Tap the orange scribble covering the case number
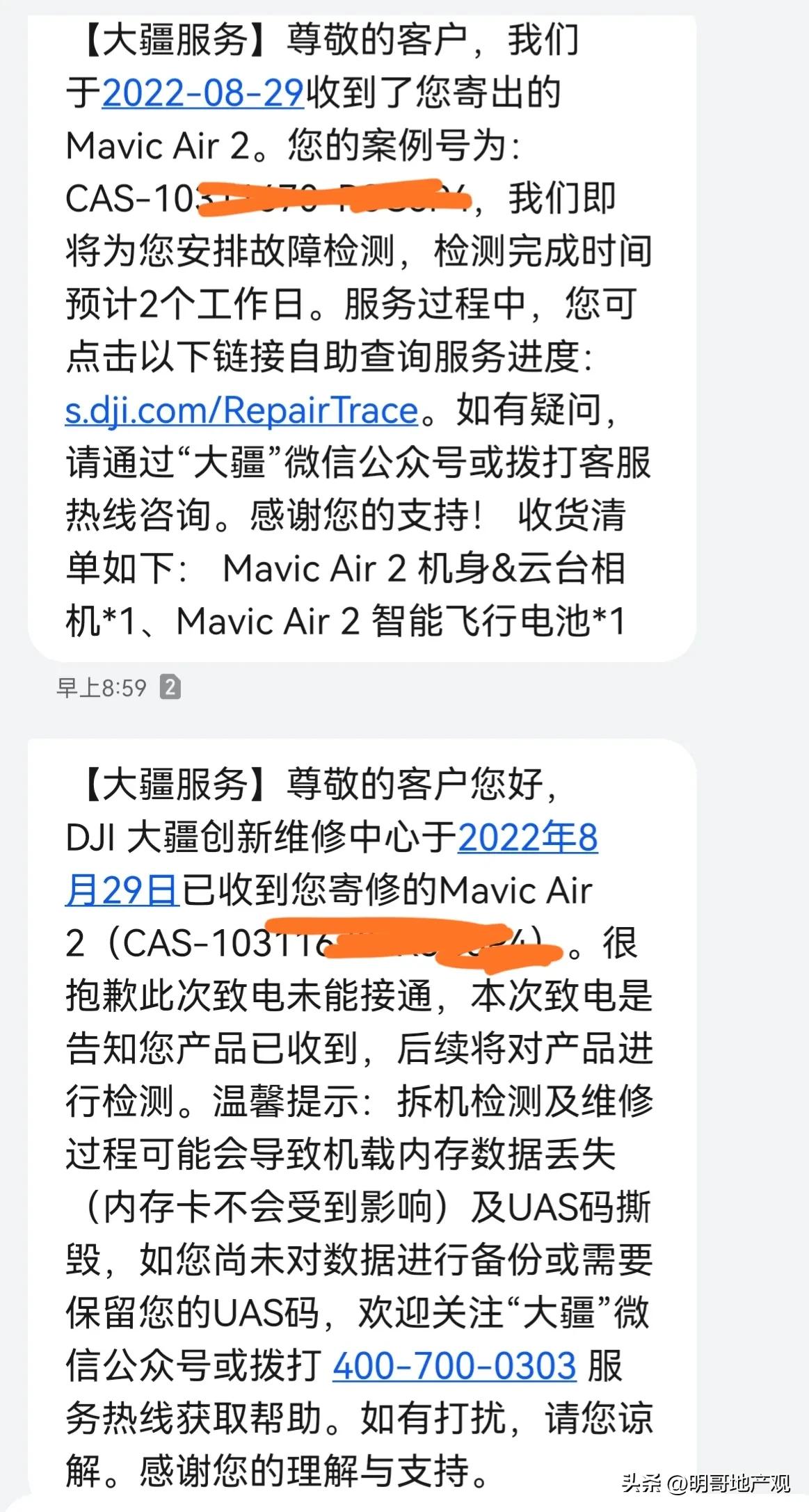809x1512 pixels. click(334, 197)
